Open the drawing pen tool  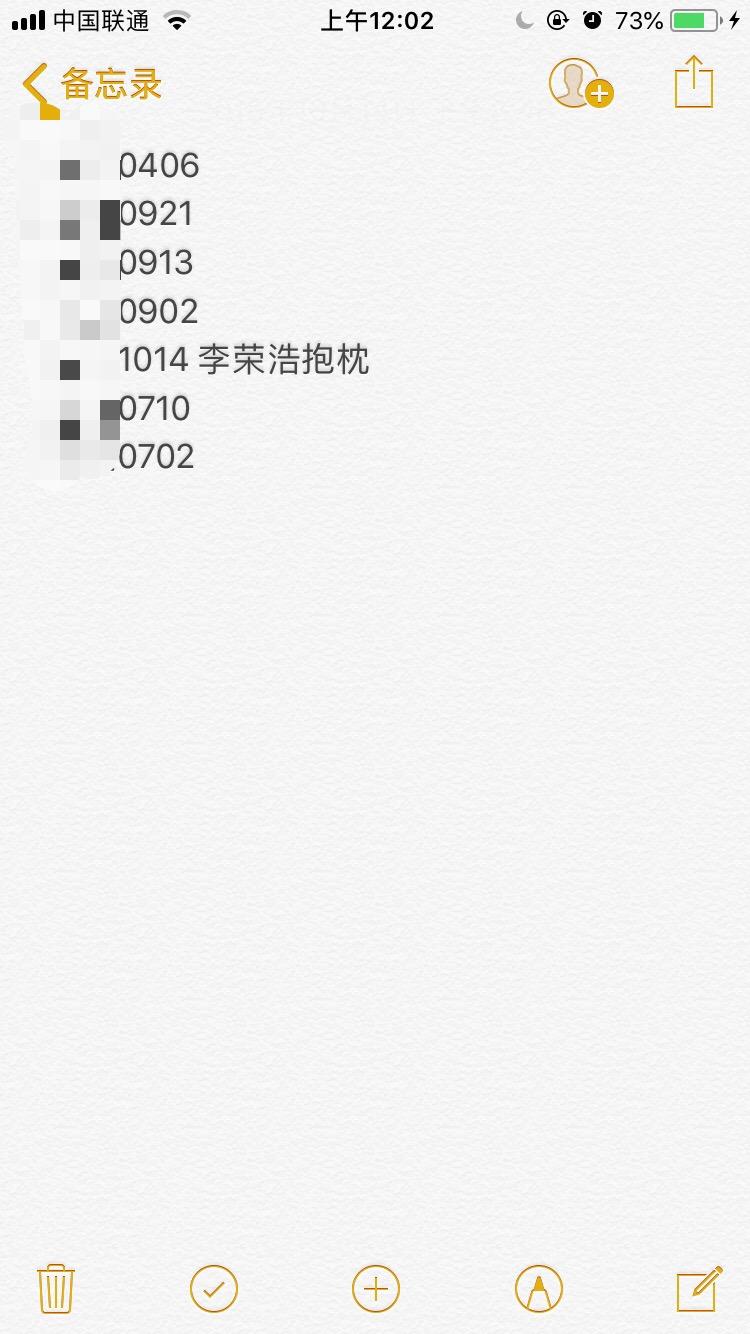click(x=539, y=1288)
